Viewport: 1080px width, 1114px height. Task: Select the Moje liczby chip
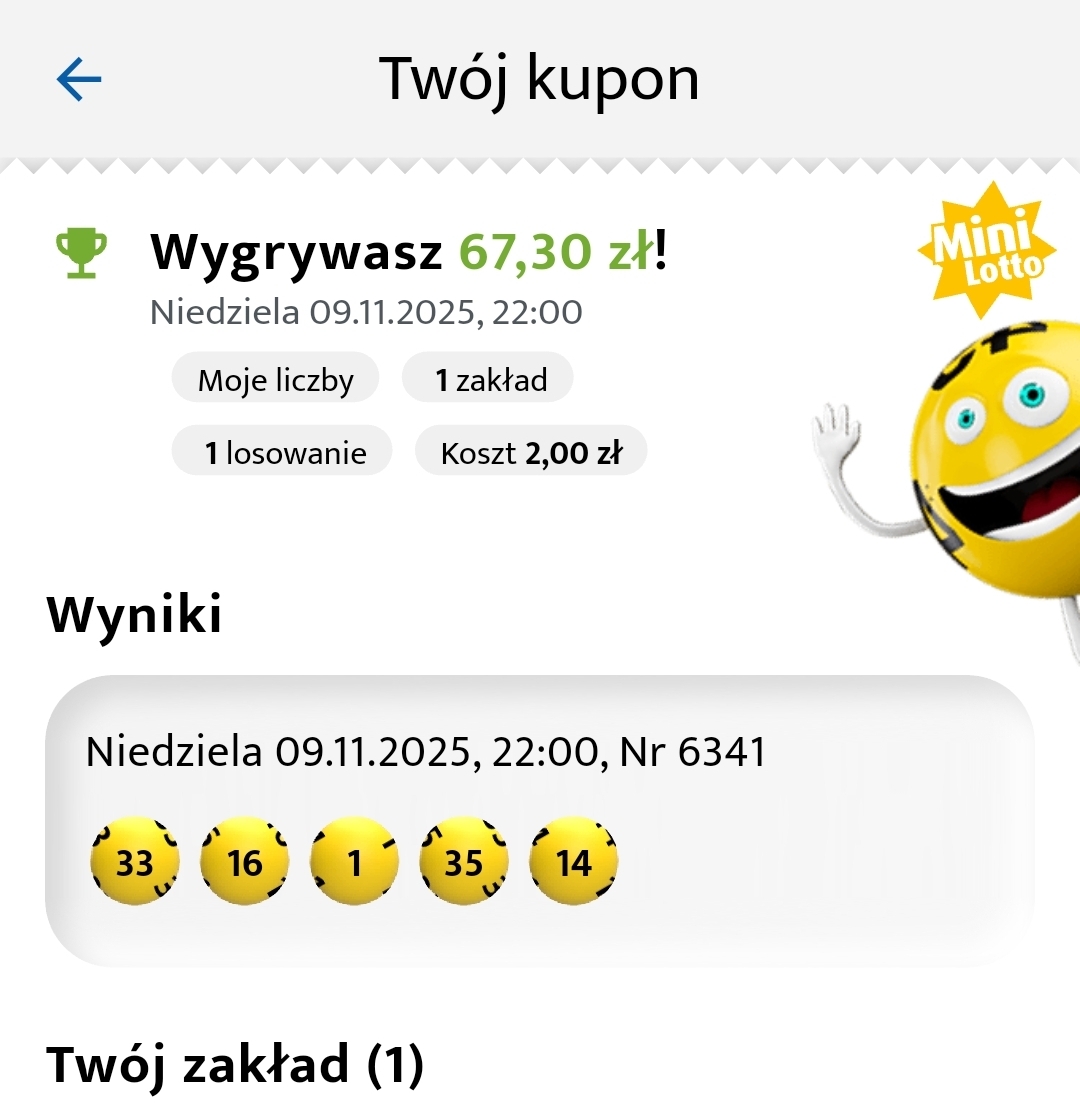click(x=275, y=378)
